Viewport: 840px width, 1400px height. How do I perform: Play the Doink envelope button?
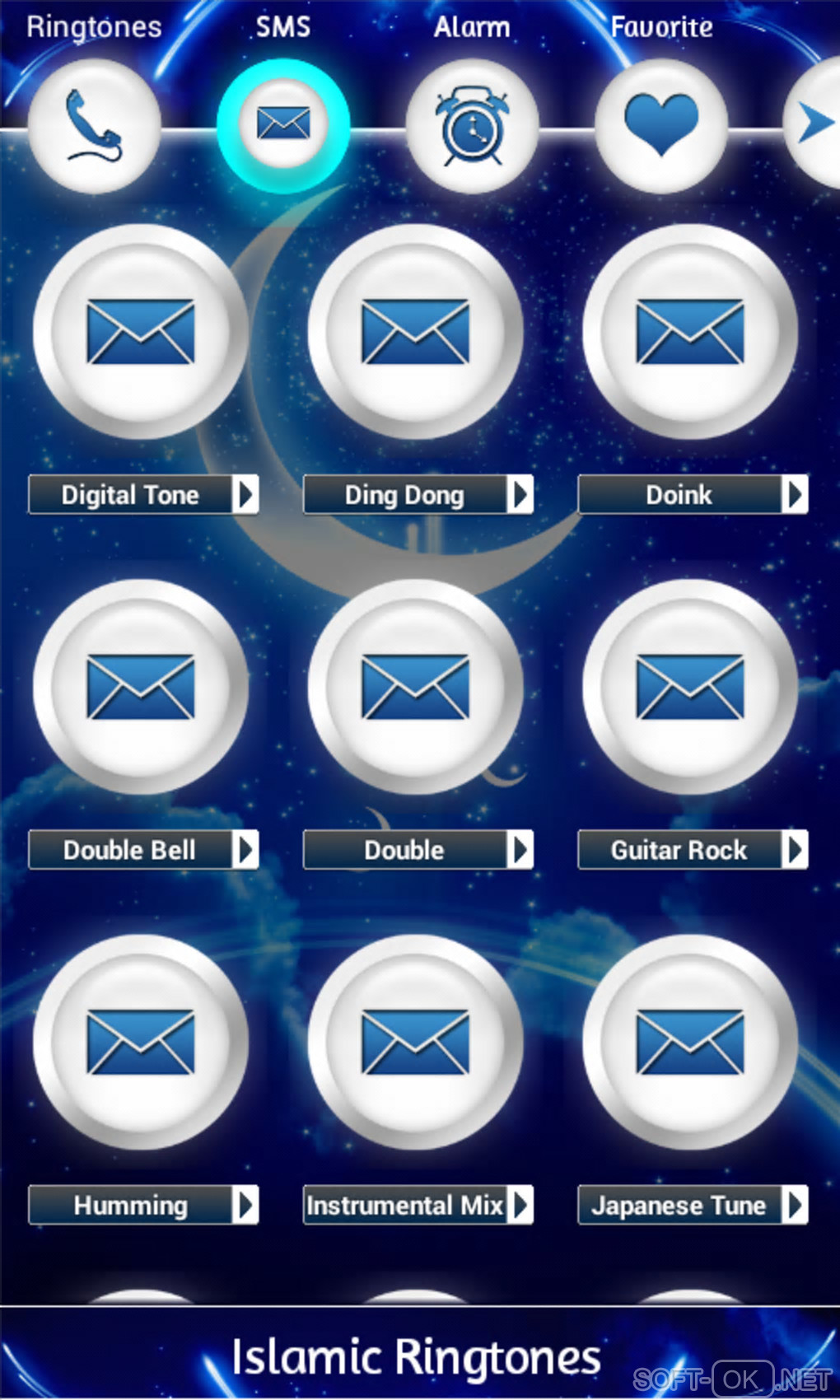(690, 331)
